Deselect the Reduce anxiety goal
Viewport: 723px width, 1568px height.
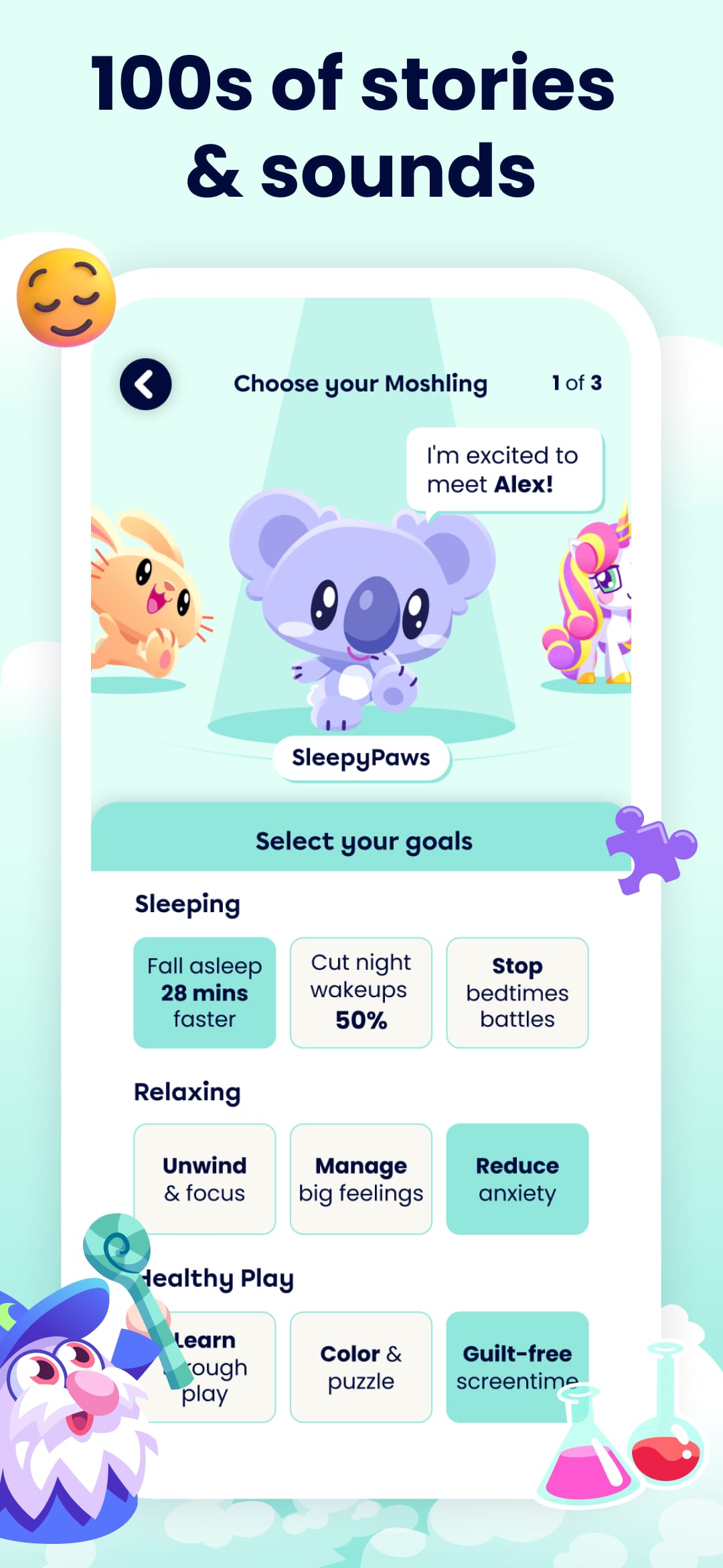click(x=517, y=1179)
